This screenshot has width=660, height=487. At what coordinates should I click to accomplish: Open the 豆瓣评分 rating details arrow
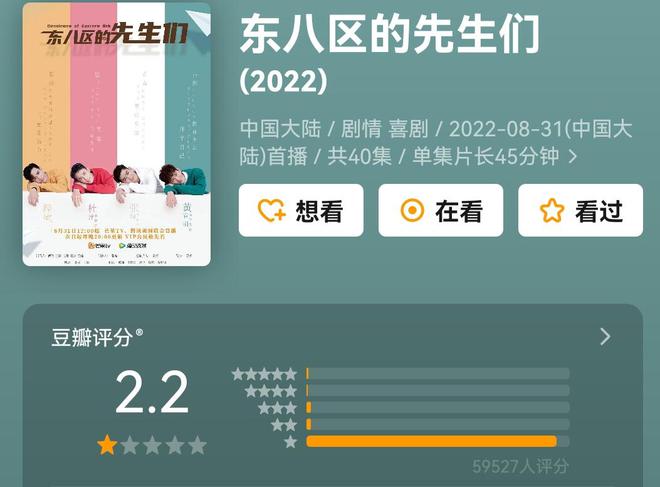605,337
